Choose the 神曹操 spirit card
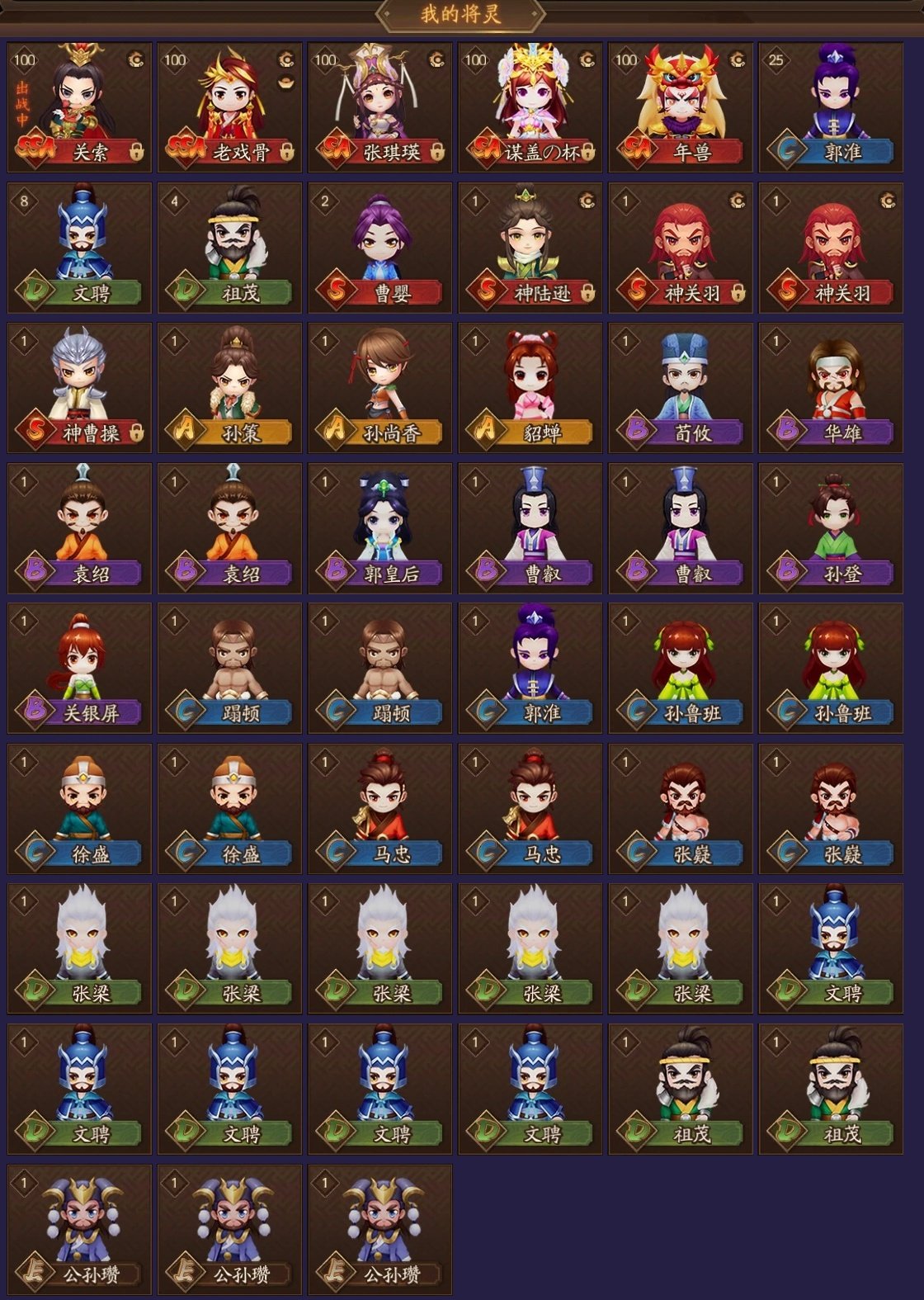924x1300 pixels. [x=79, y=388]
